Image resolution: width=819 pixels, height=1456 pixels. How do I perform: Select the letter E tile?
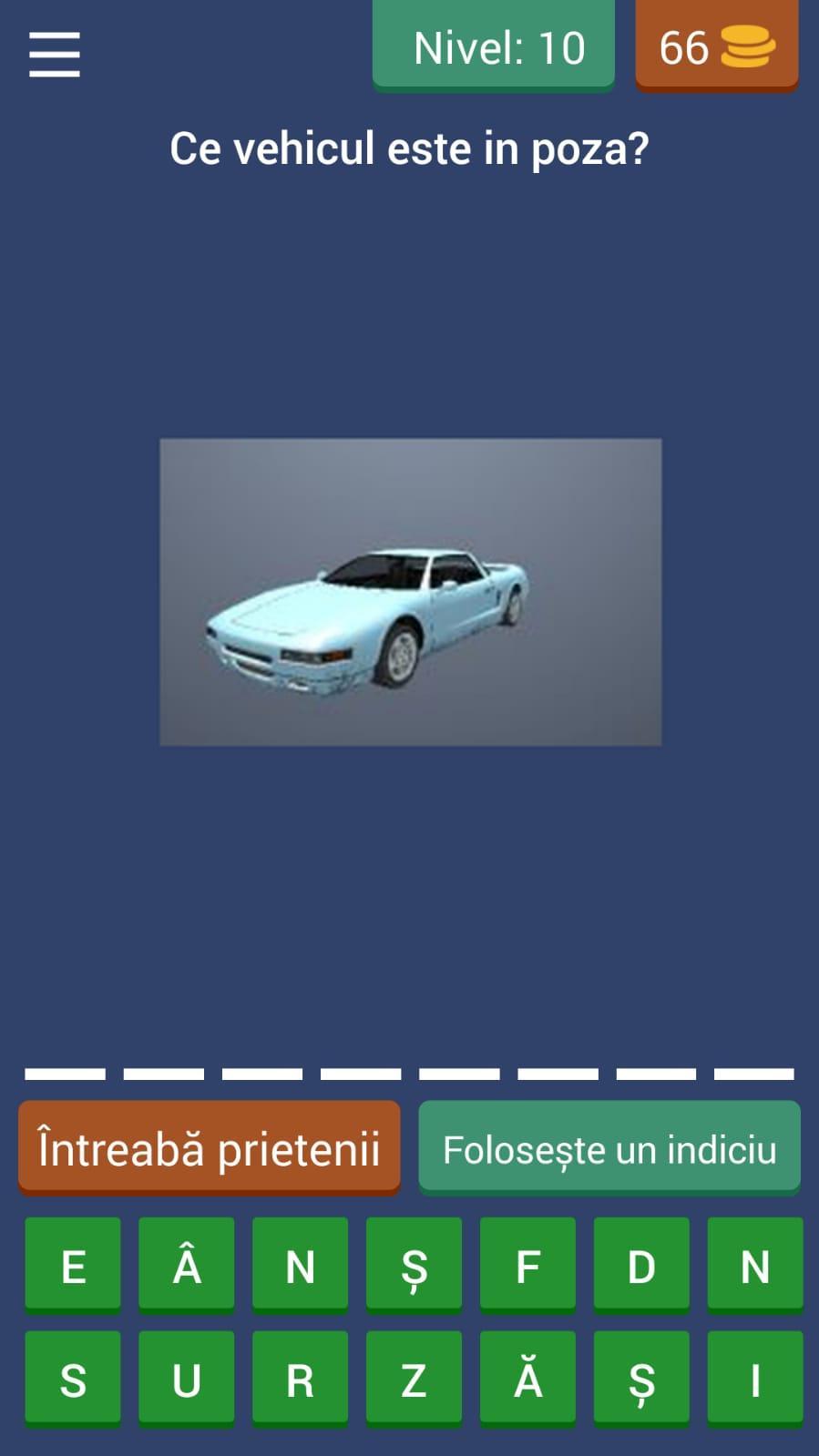(x=73, y=1265)
